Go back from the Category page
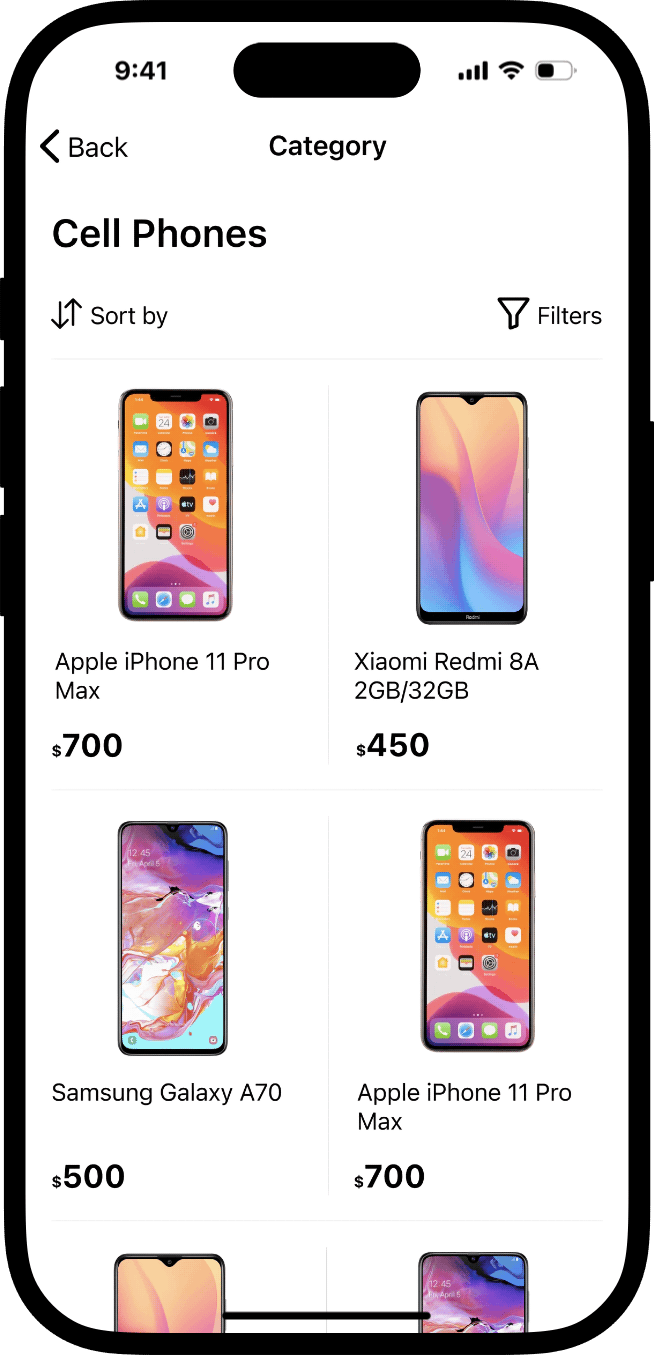654x1355 pixels. pyautogui.click(x=84, y=147)
